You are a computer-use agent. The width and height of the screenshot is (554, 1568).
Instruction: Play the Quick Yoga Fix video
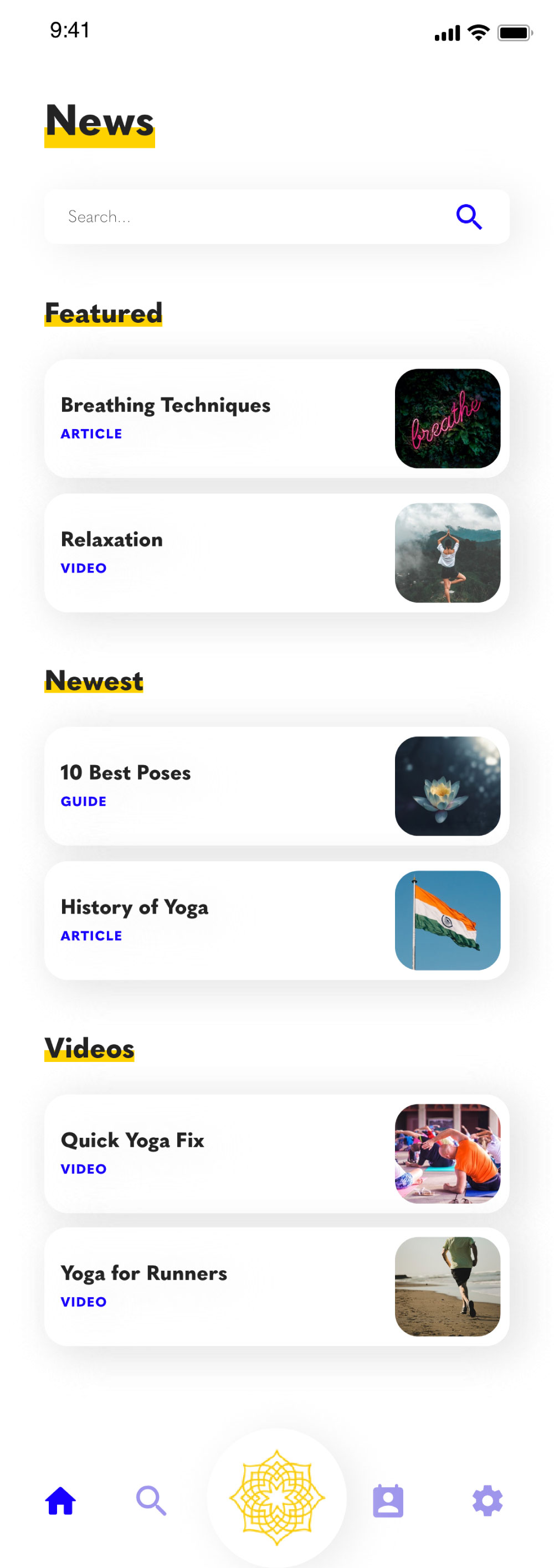pos(276,1153)
